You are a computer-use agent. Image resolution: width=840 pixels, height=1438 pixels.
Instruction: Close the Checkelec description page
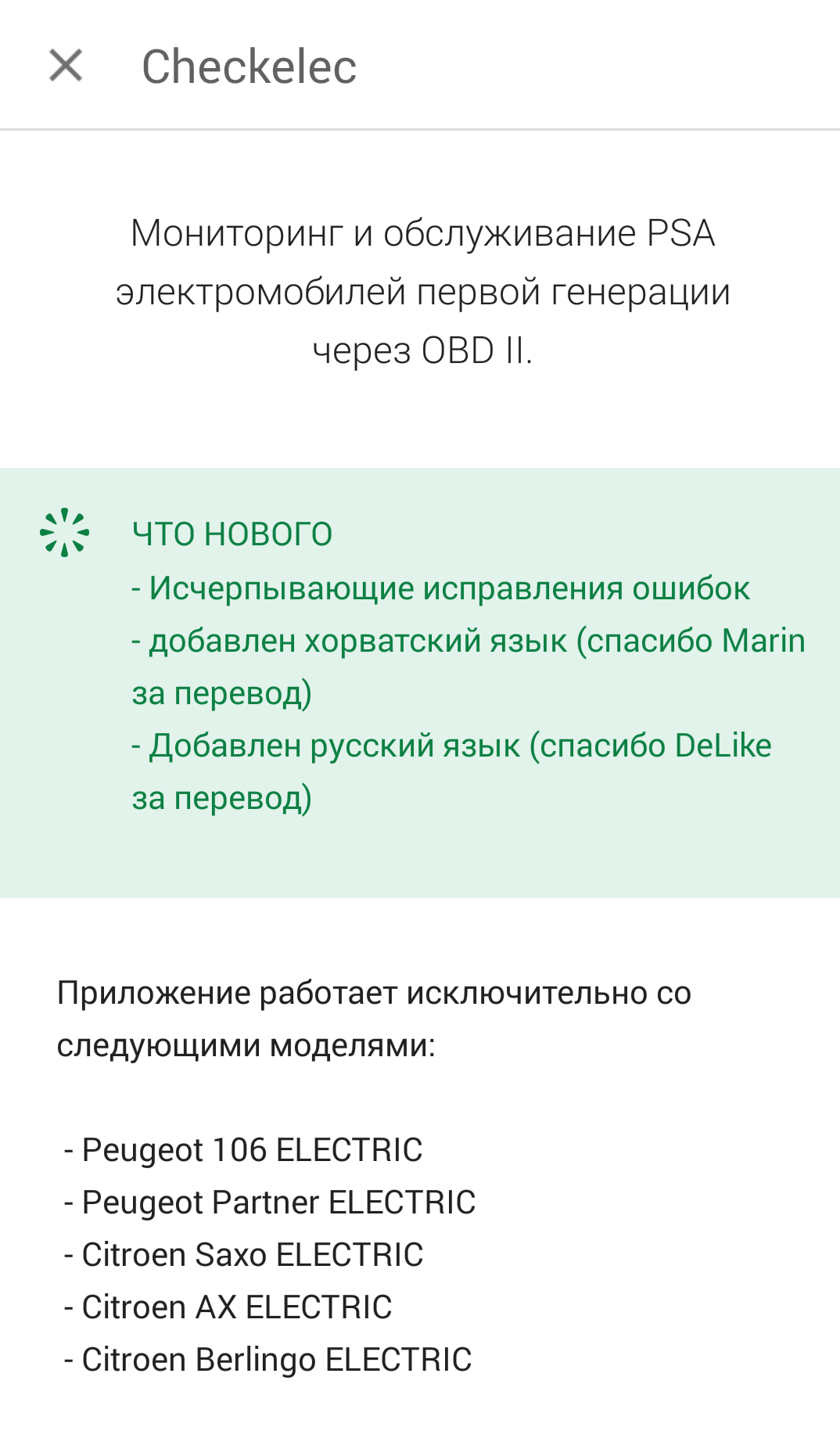pos(66,65)
